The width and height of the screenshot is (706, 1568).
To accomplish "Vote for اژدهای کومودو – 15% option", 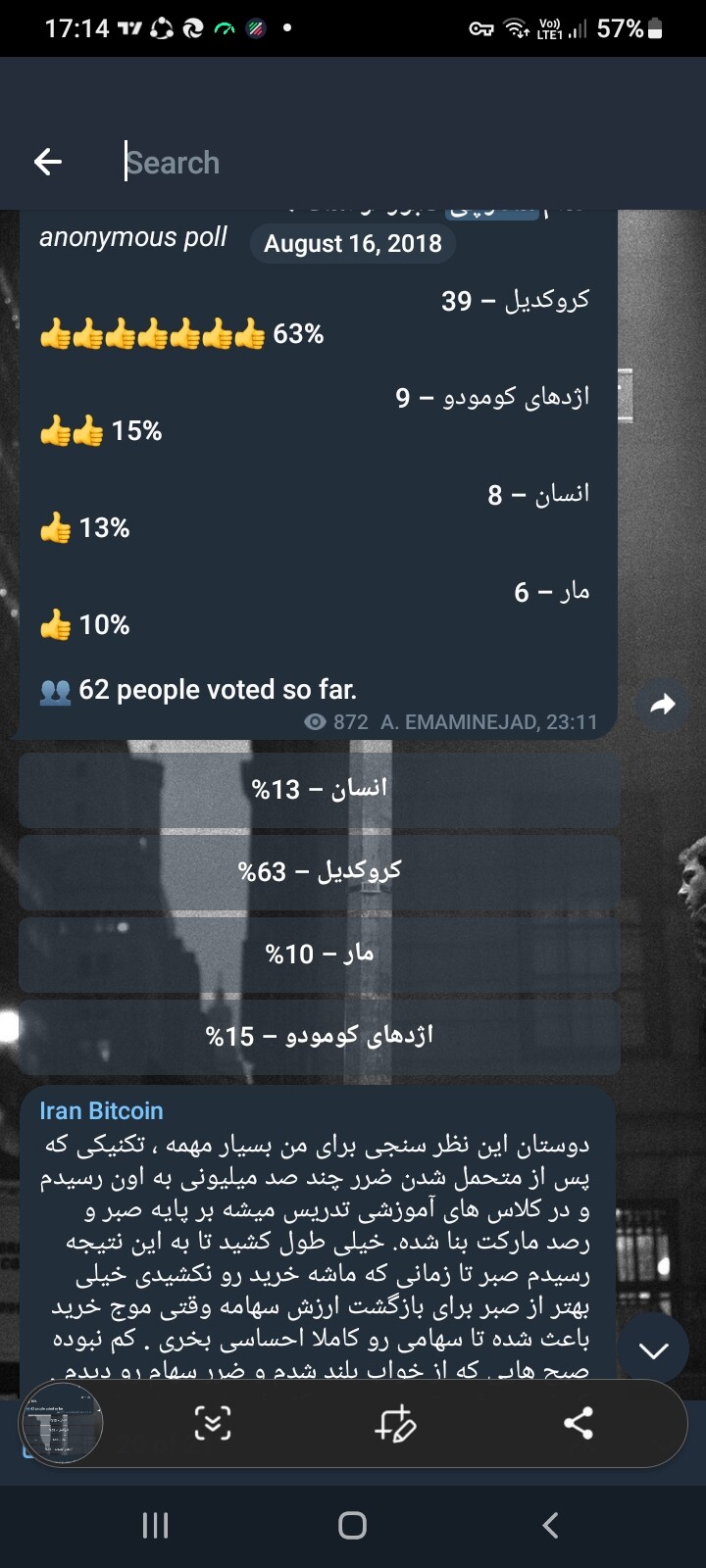I will [x=320, y=1036].
